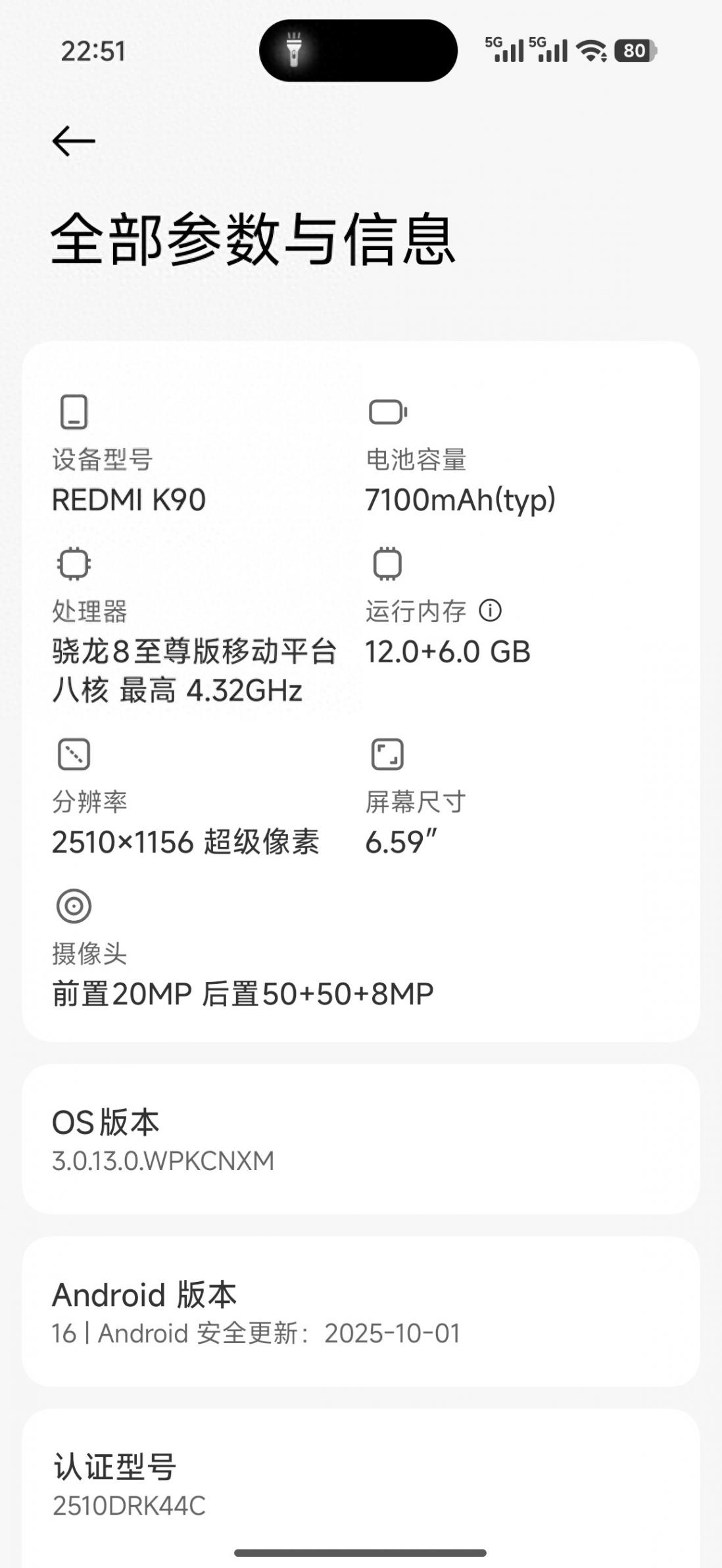Tap the OS 版本 row
Image resolution: width=722 pixels, height=1568 pixels.
click(x=360, y=1139)
